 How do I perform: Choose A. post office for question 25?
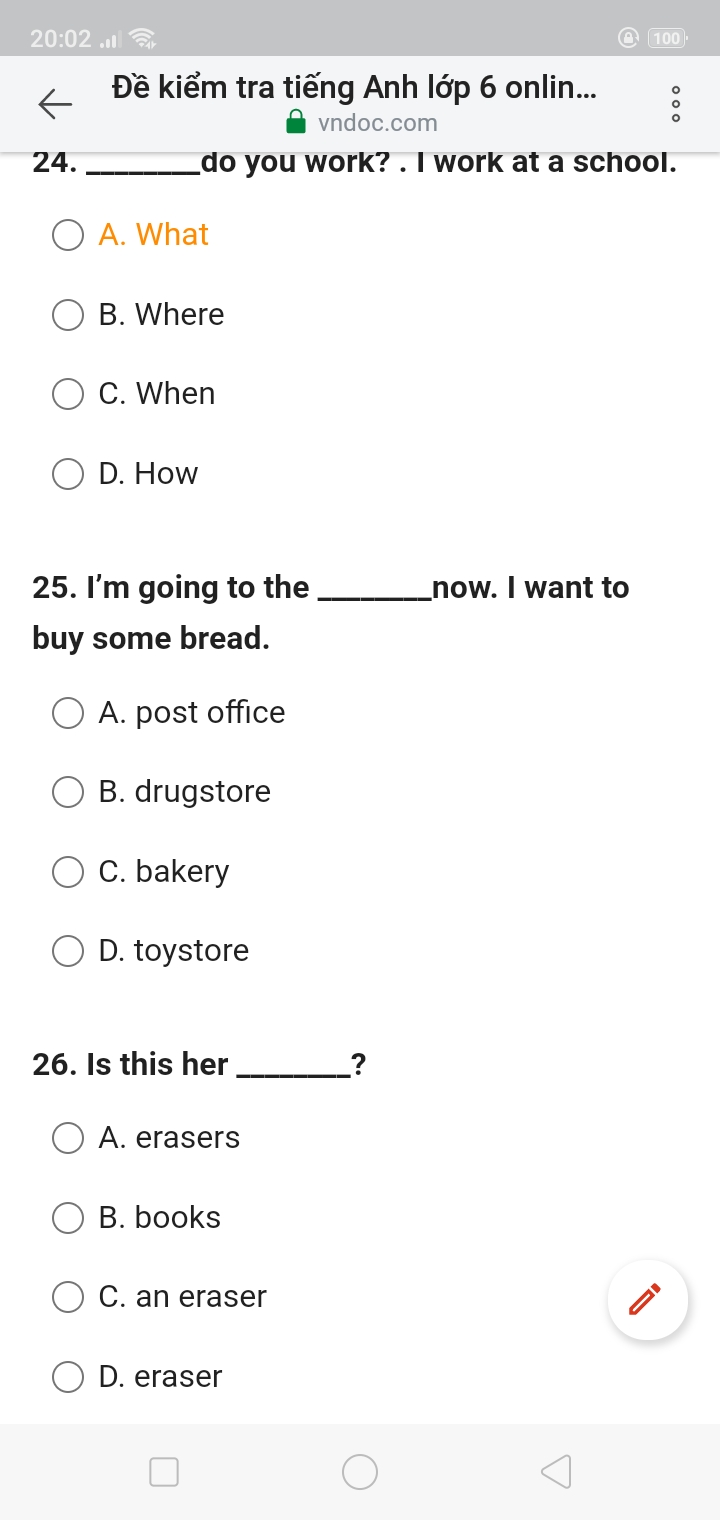68,713
